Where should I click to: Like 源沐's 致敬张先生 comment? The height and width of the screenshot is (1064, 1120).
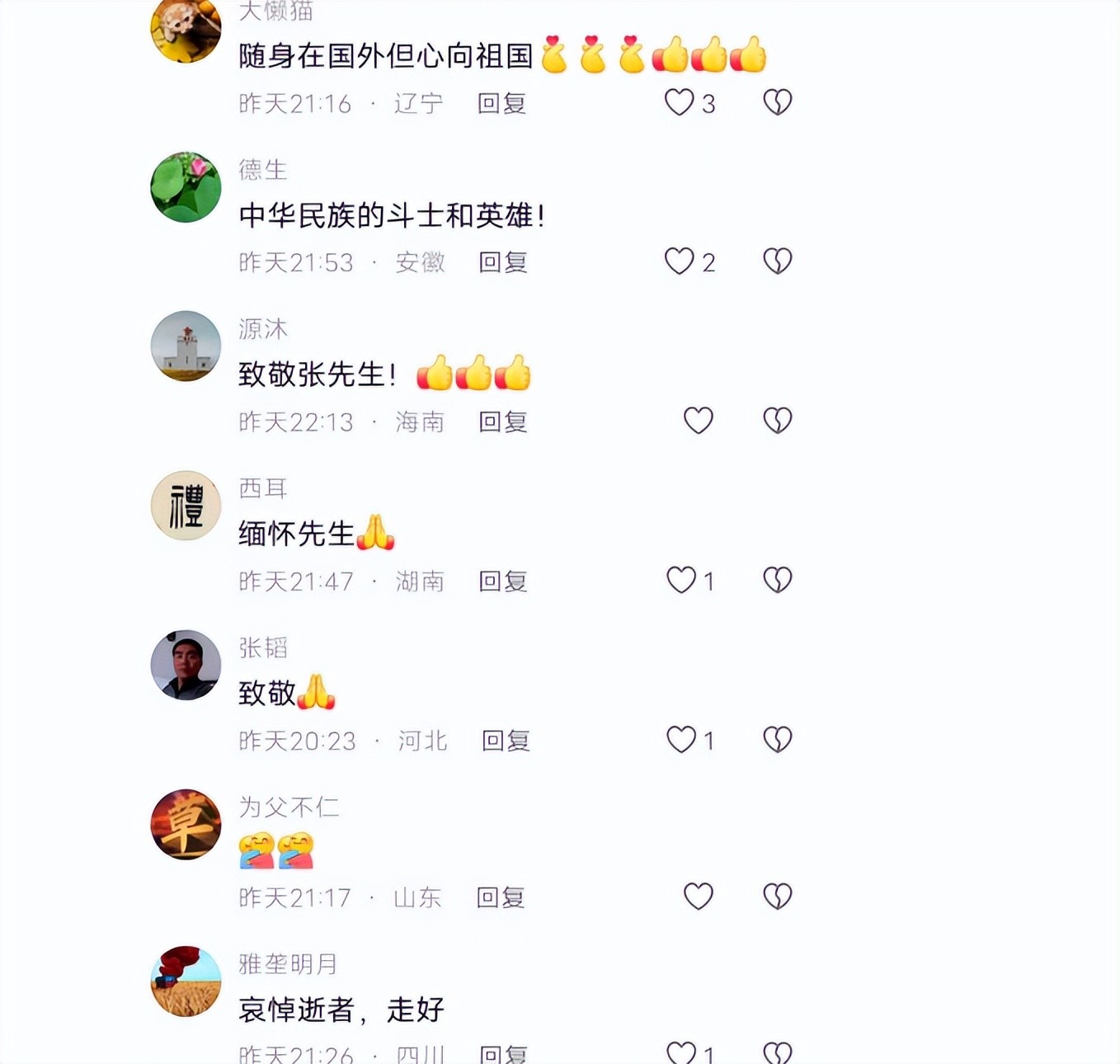pyautogui.click(x=698, y=421)
